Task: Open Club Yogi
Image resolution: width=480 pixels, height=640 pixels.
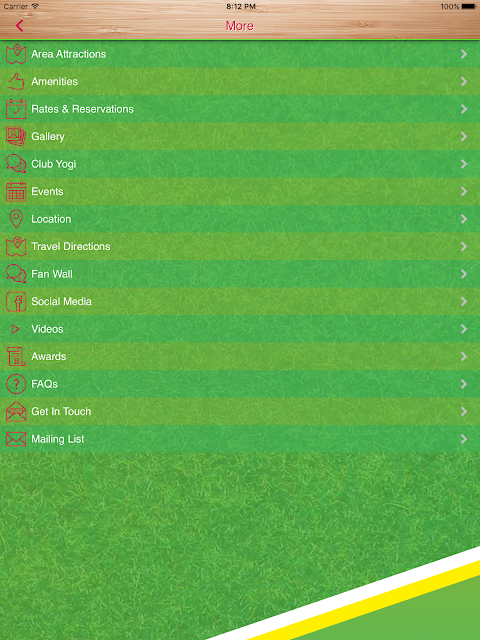Action: [240, 164]
